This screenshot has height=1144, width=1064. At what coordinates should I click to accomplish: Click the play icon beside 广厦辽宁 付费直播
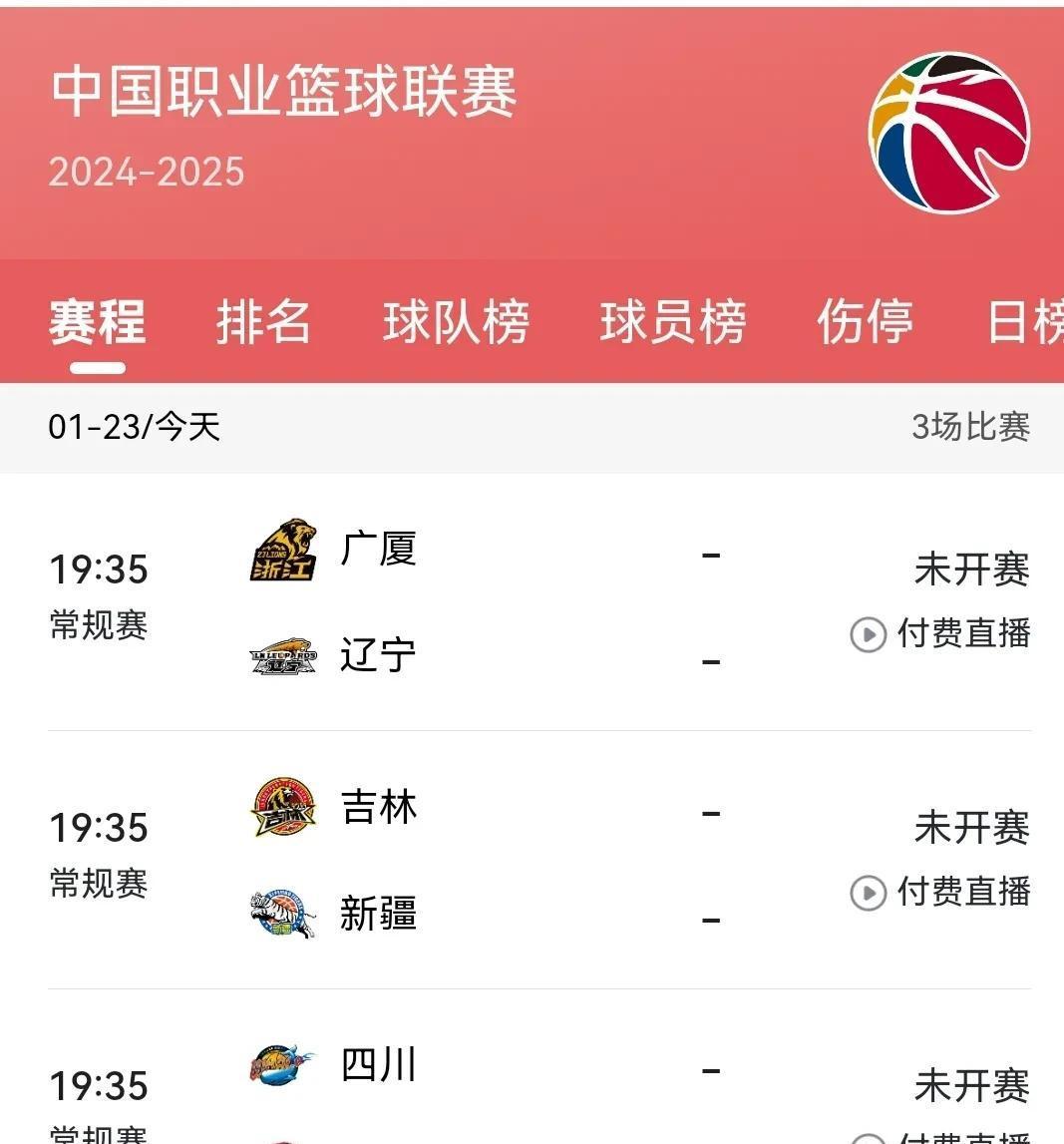pos(867,635)
